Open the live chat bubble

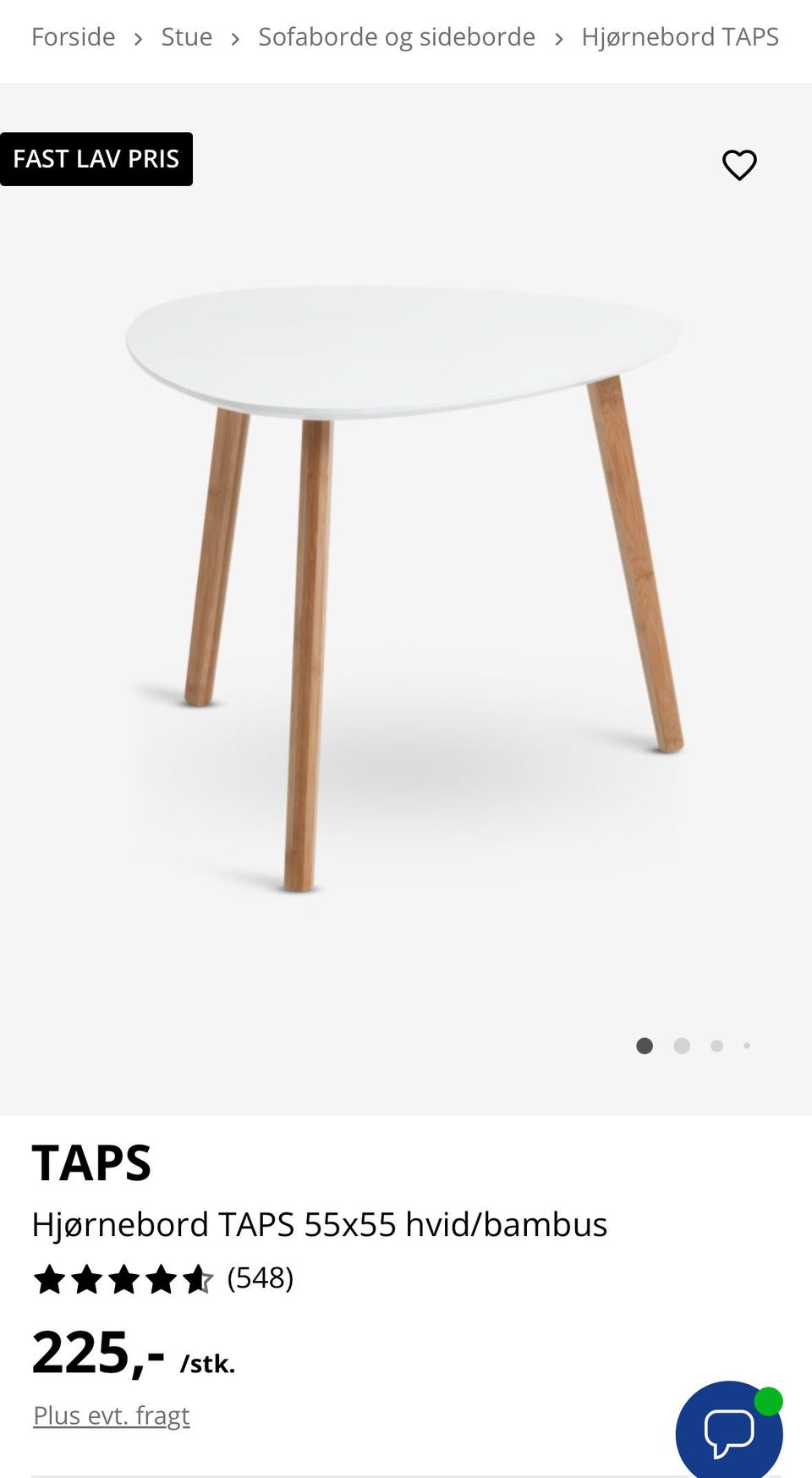[x=728, y=1431]
